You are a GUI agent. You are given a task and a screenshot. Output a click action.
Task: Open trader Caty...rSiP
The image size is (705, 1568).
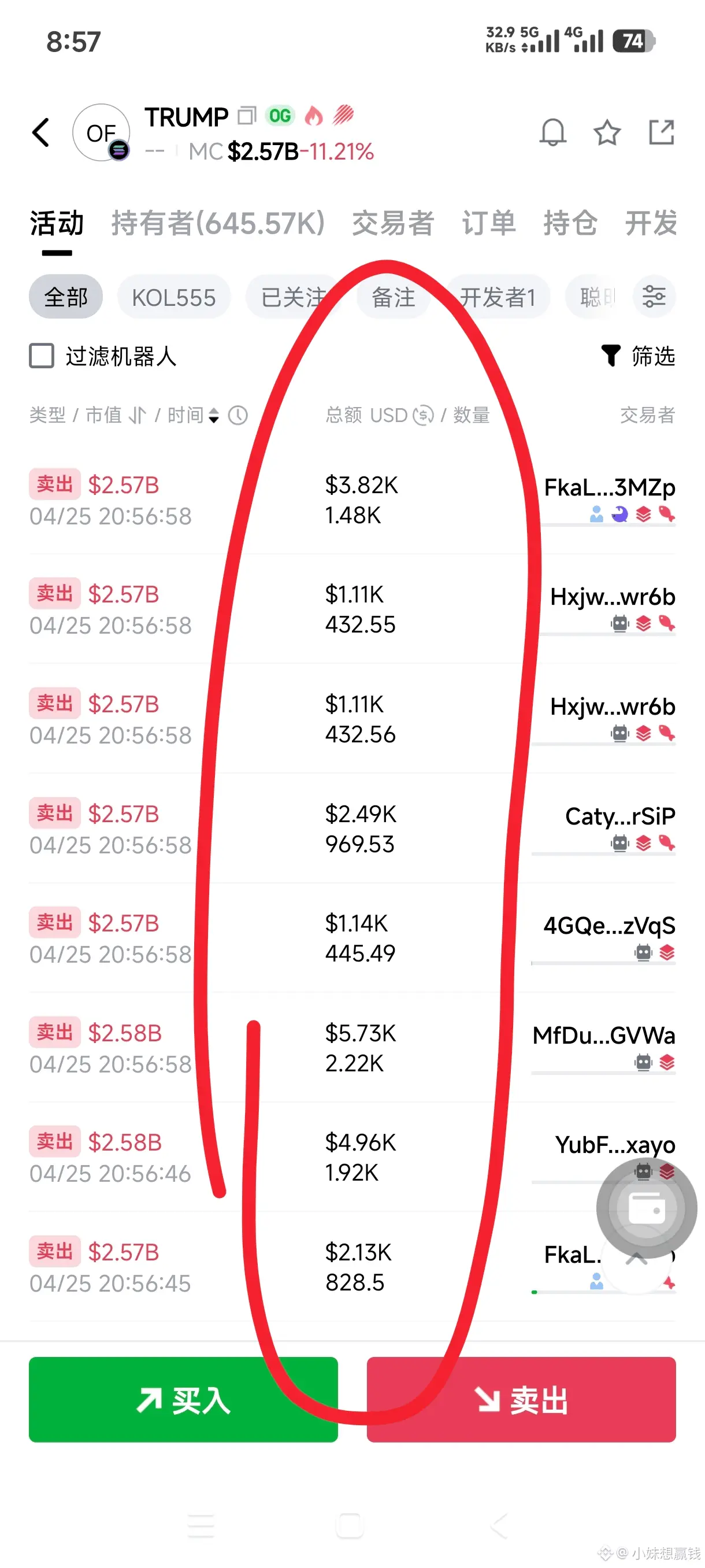pos(620,816)
